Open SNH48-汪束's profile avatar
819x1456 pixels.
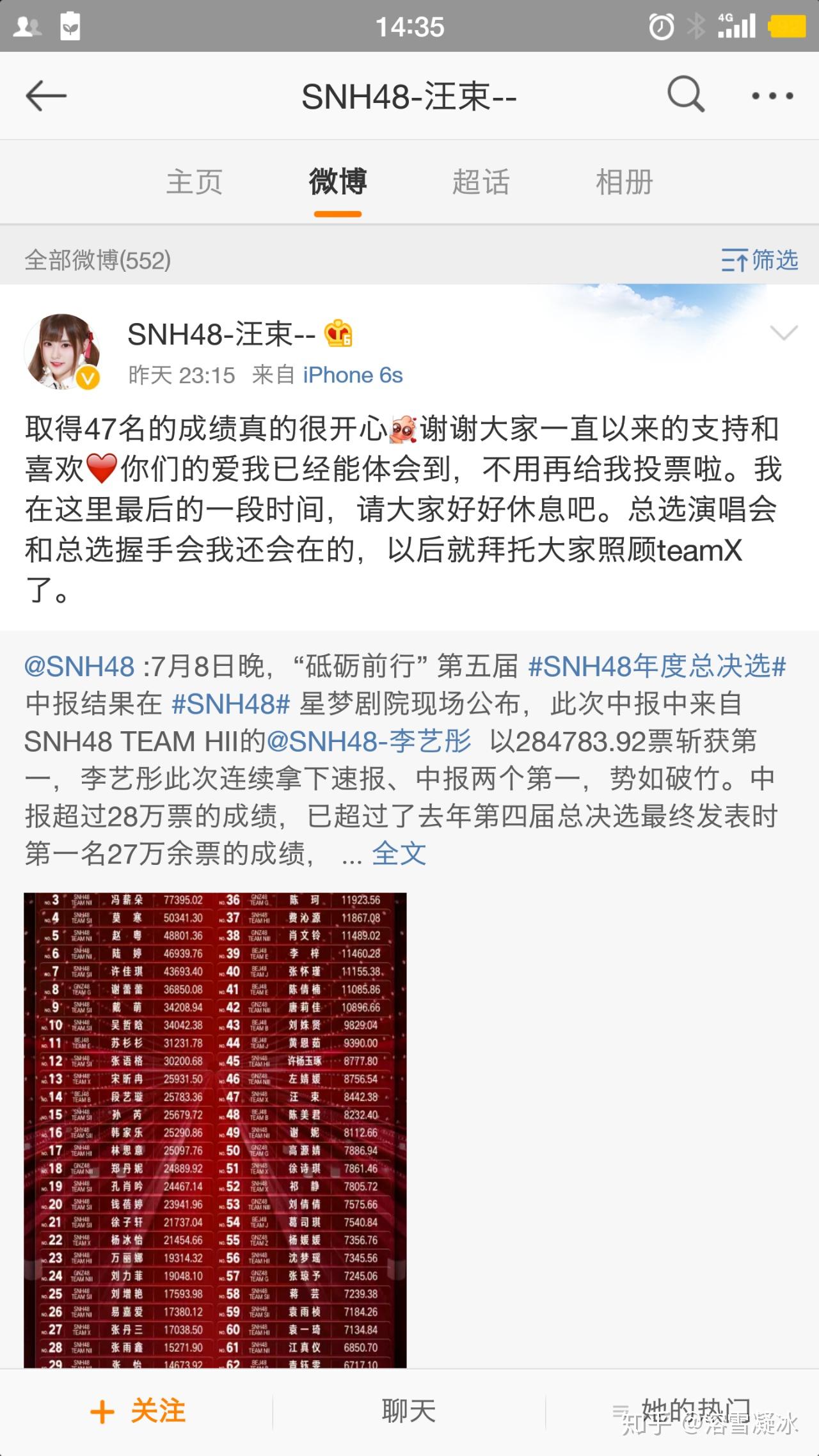pos(62,351)
